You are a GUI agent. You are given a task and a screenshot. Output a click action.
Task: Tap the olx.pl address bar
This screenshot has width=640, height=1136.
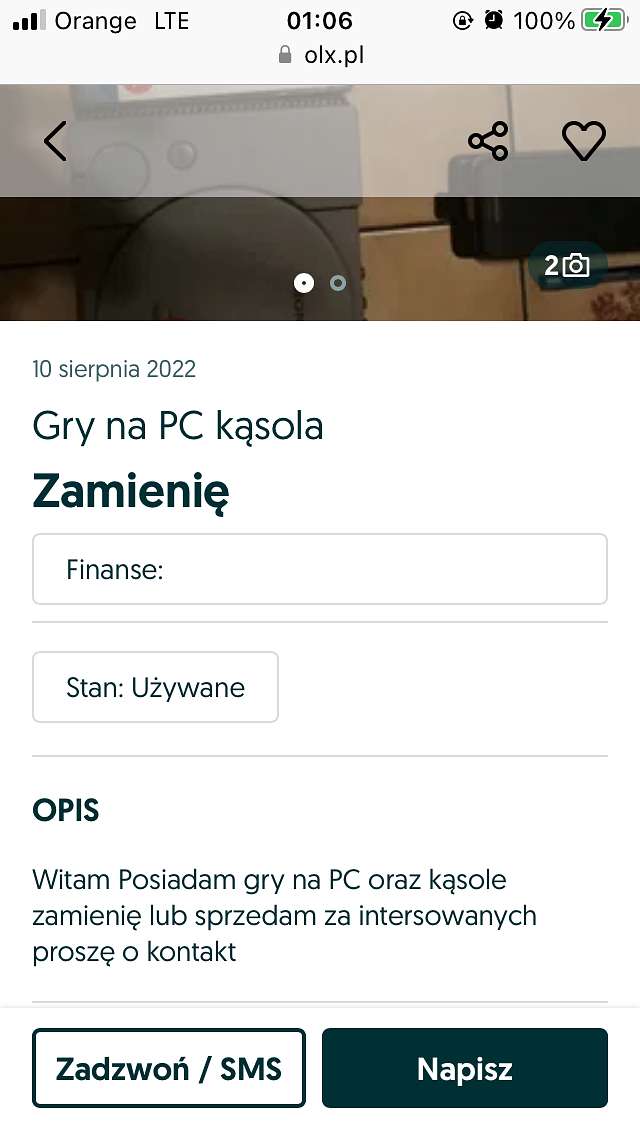tap(320, 55)
